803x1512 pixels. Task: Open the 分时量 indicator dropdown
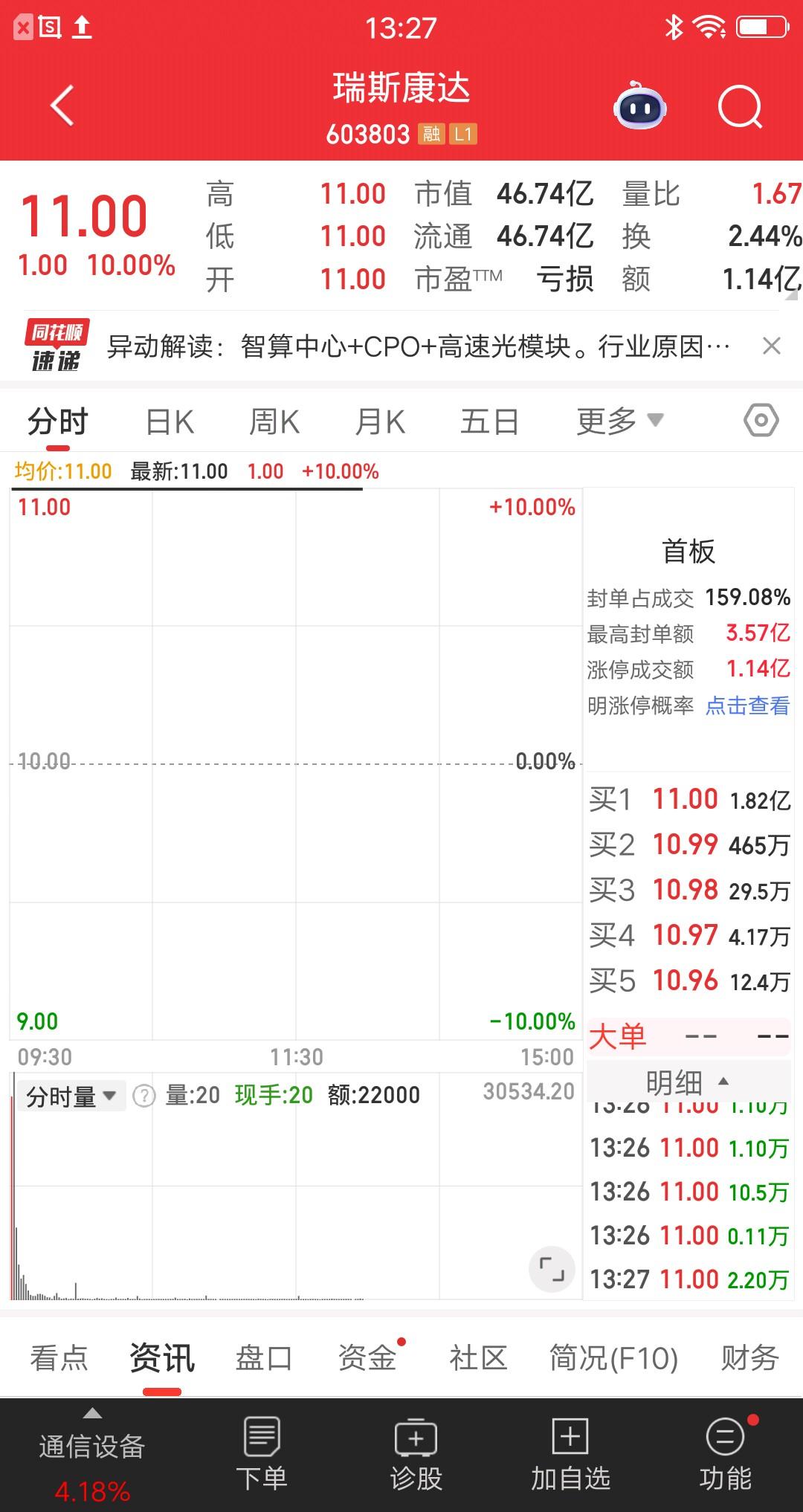click(71, 1095)
